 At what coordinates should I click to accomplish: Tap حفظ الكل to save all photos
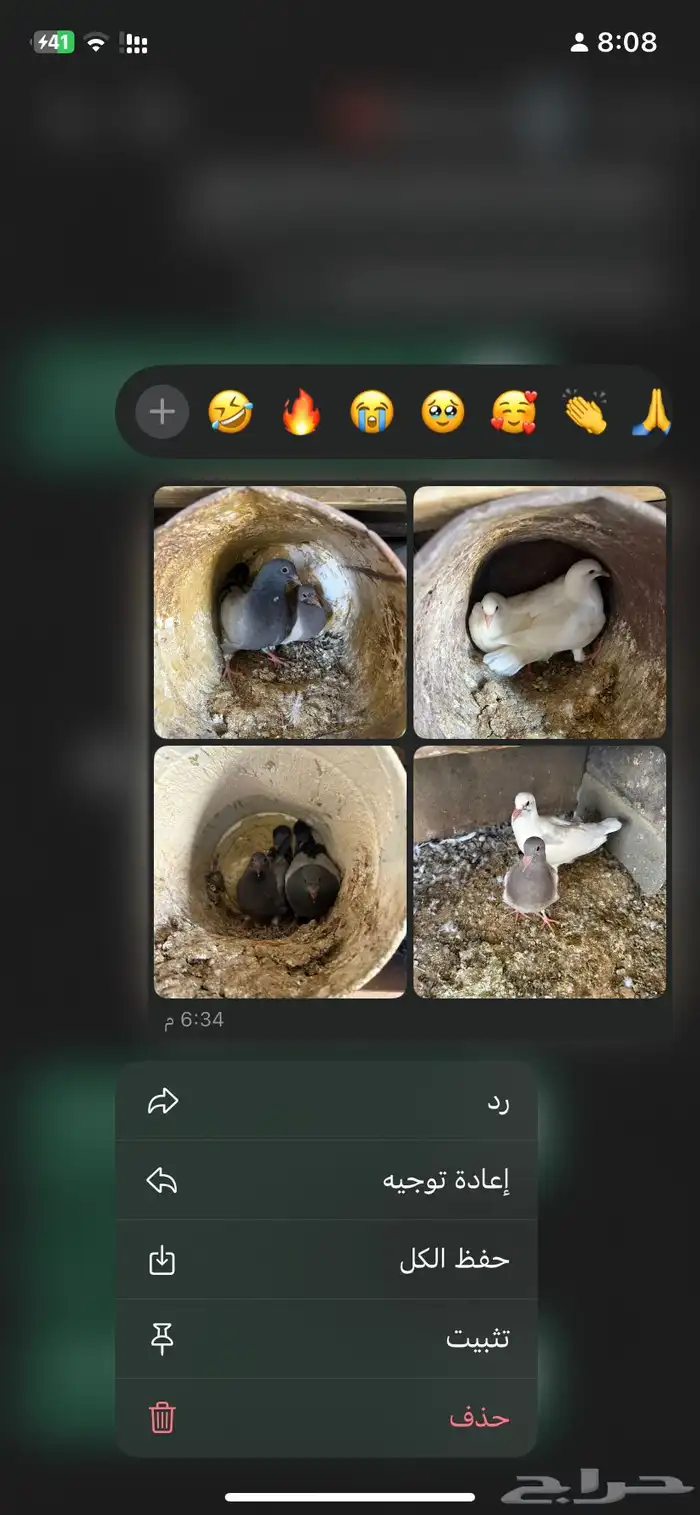(327, 1260)
